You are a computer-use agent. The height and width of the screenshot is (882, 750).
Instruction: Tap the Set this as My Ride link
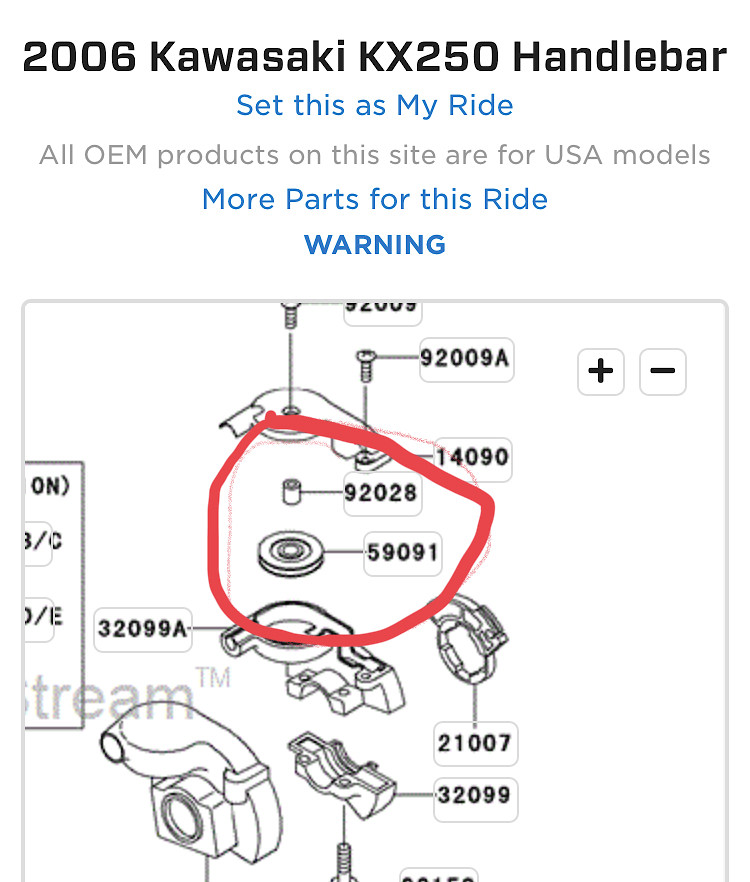pyautogui.click(x=375, y=106)
